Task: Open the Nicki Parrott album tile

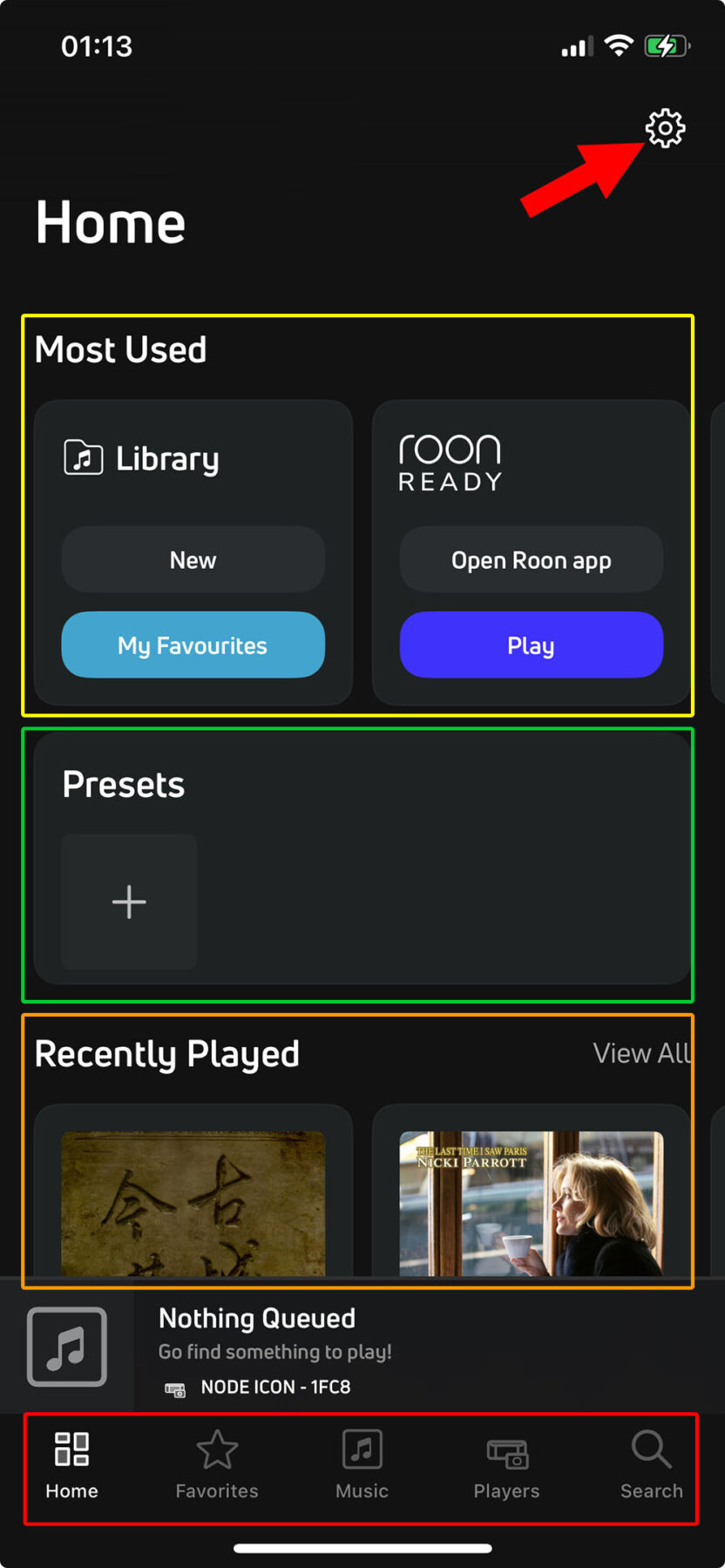Action: click(531, 1204)
